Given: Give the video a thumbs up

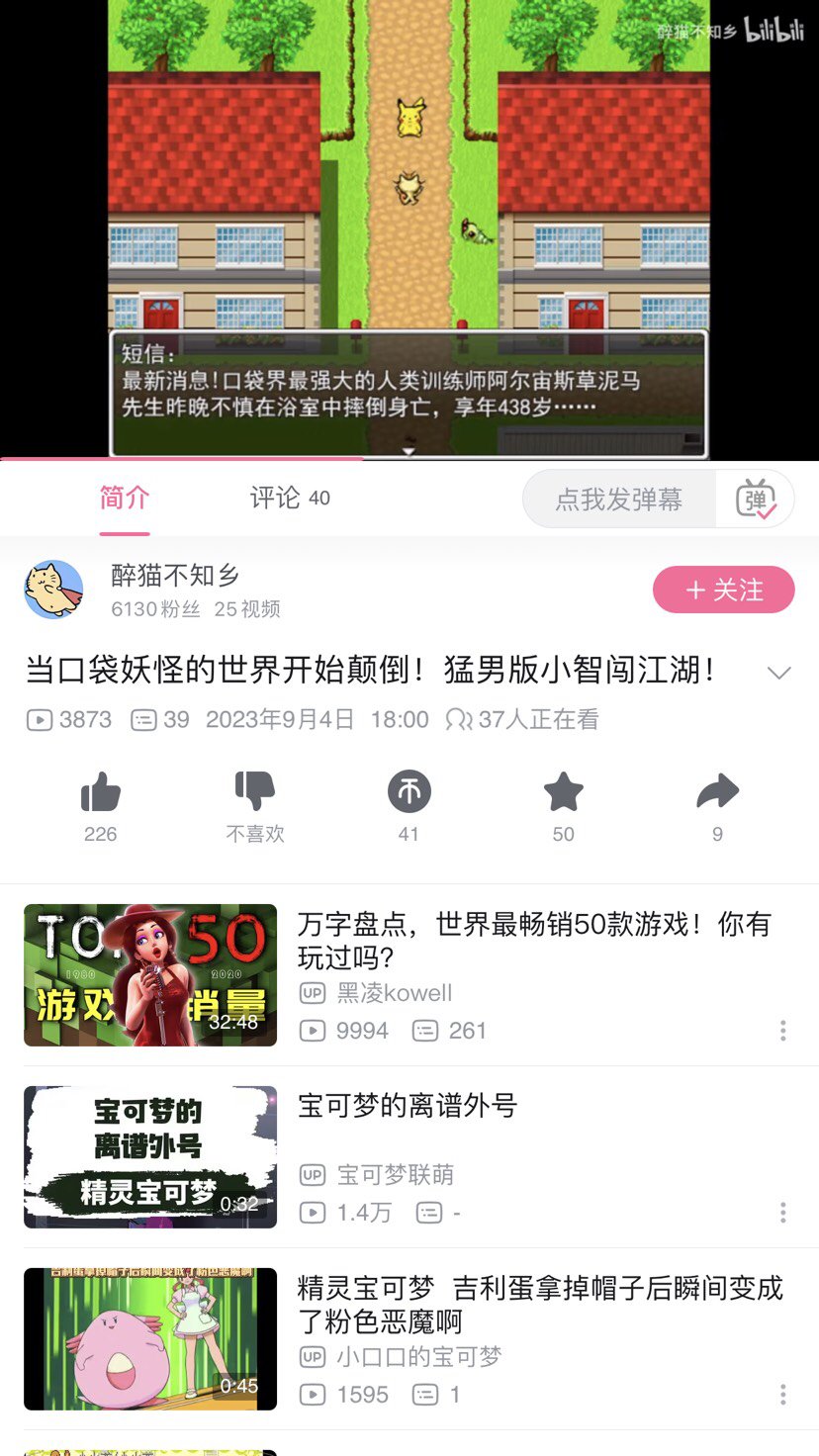Looking at the screenshot, I should pos(100,791).
